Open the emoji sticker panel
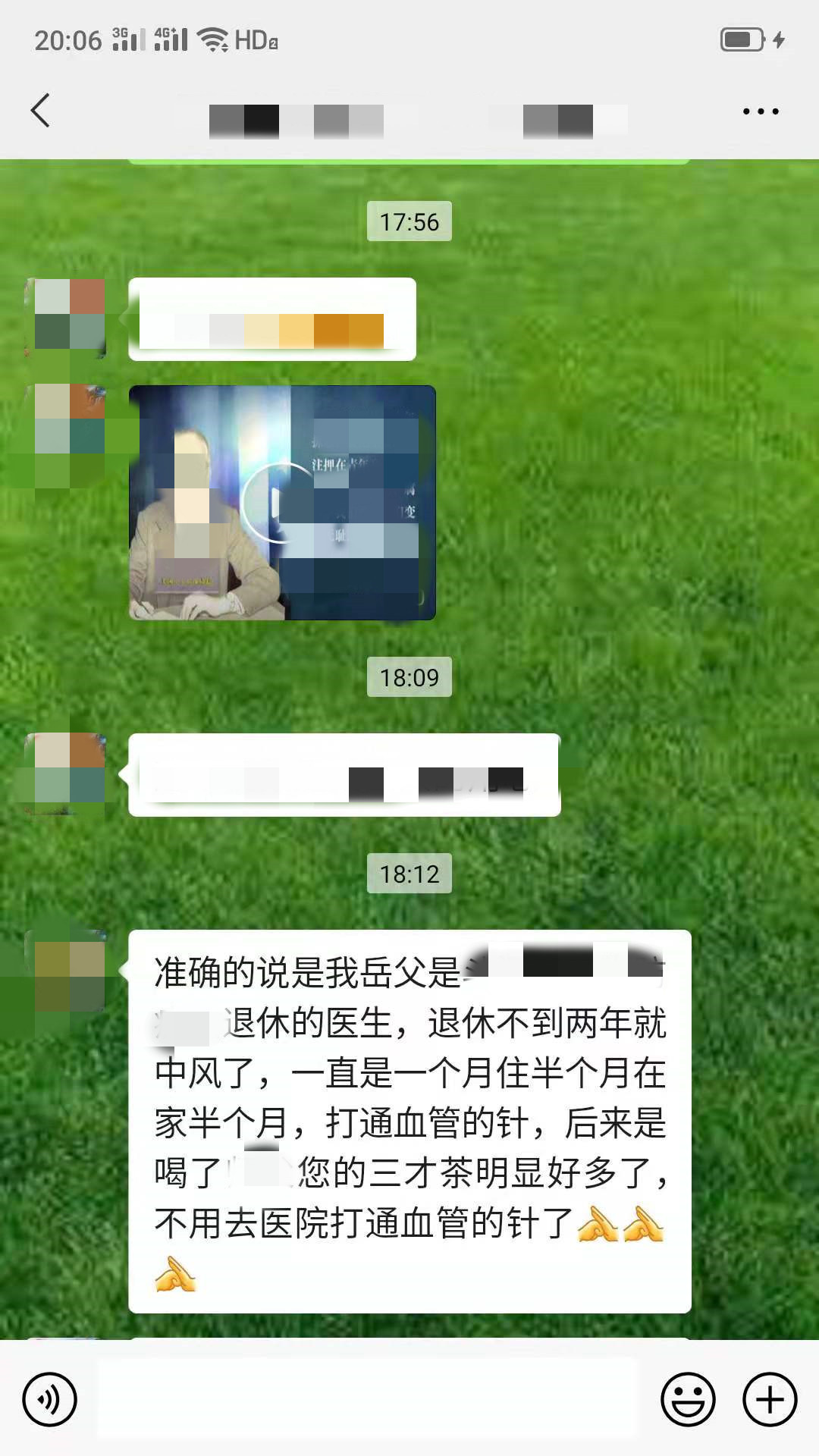 [688, 1399]
